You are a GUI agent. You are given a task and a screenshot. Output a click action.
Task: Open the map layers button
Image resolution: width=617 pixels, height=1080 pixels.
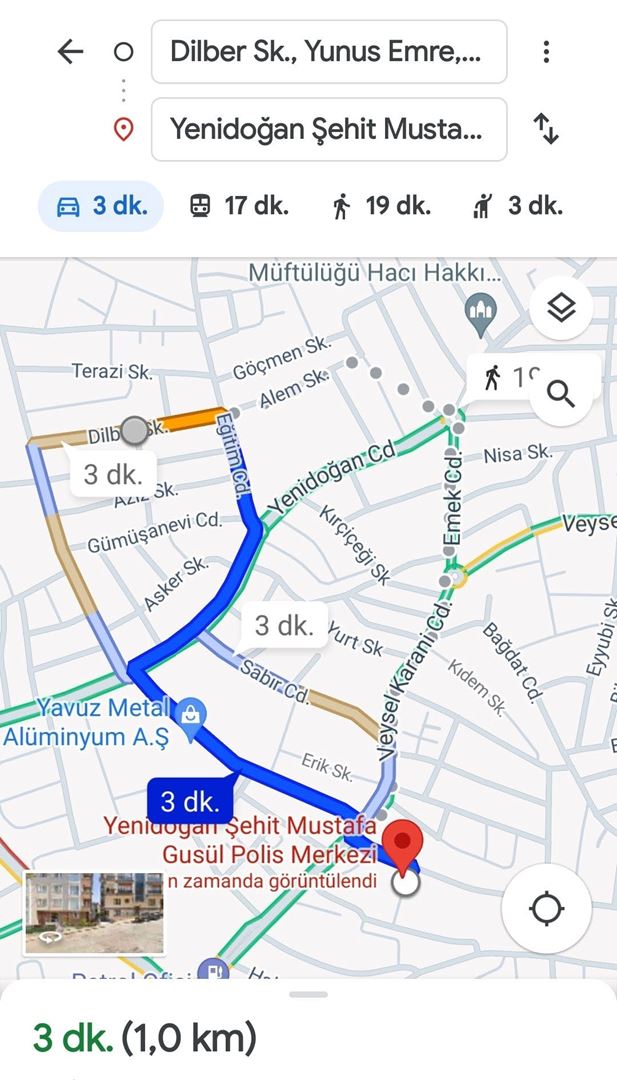[x=561, y=308]
